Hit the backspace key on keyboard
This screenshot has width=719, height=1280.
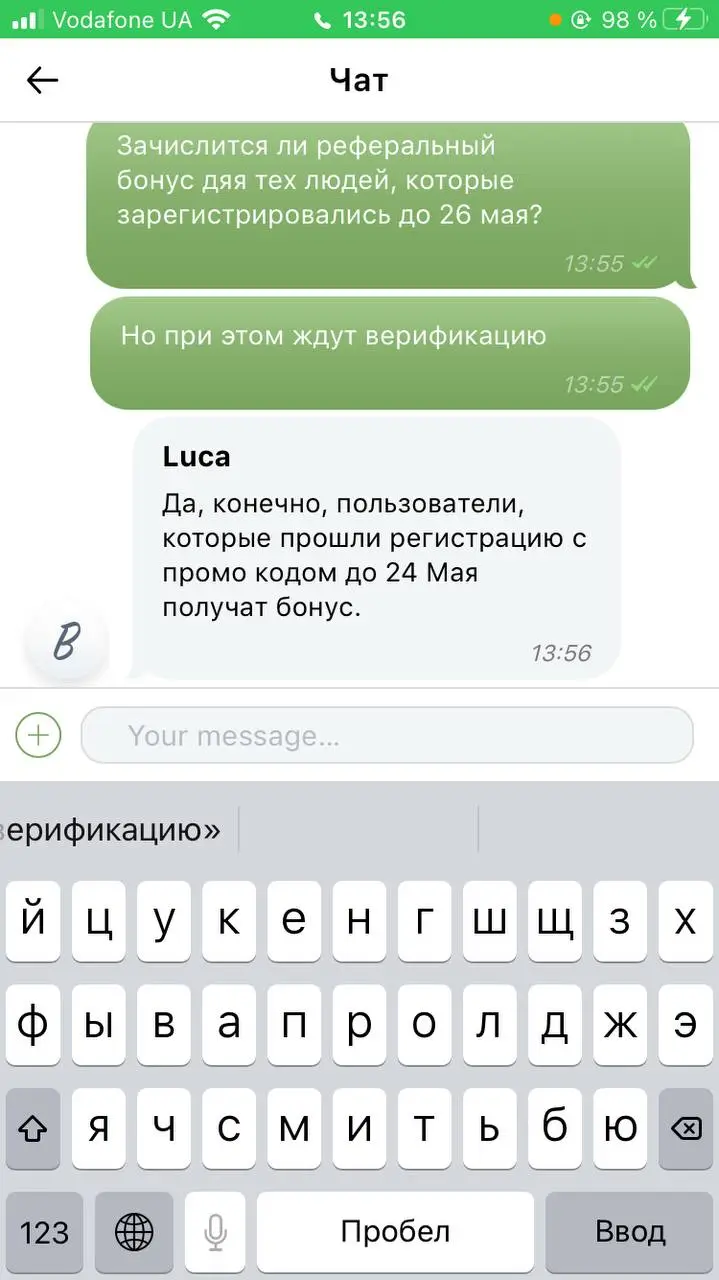tap(685, 1129)
